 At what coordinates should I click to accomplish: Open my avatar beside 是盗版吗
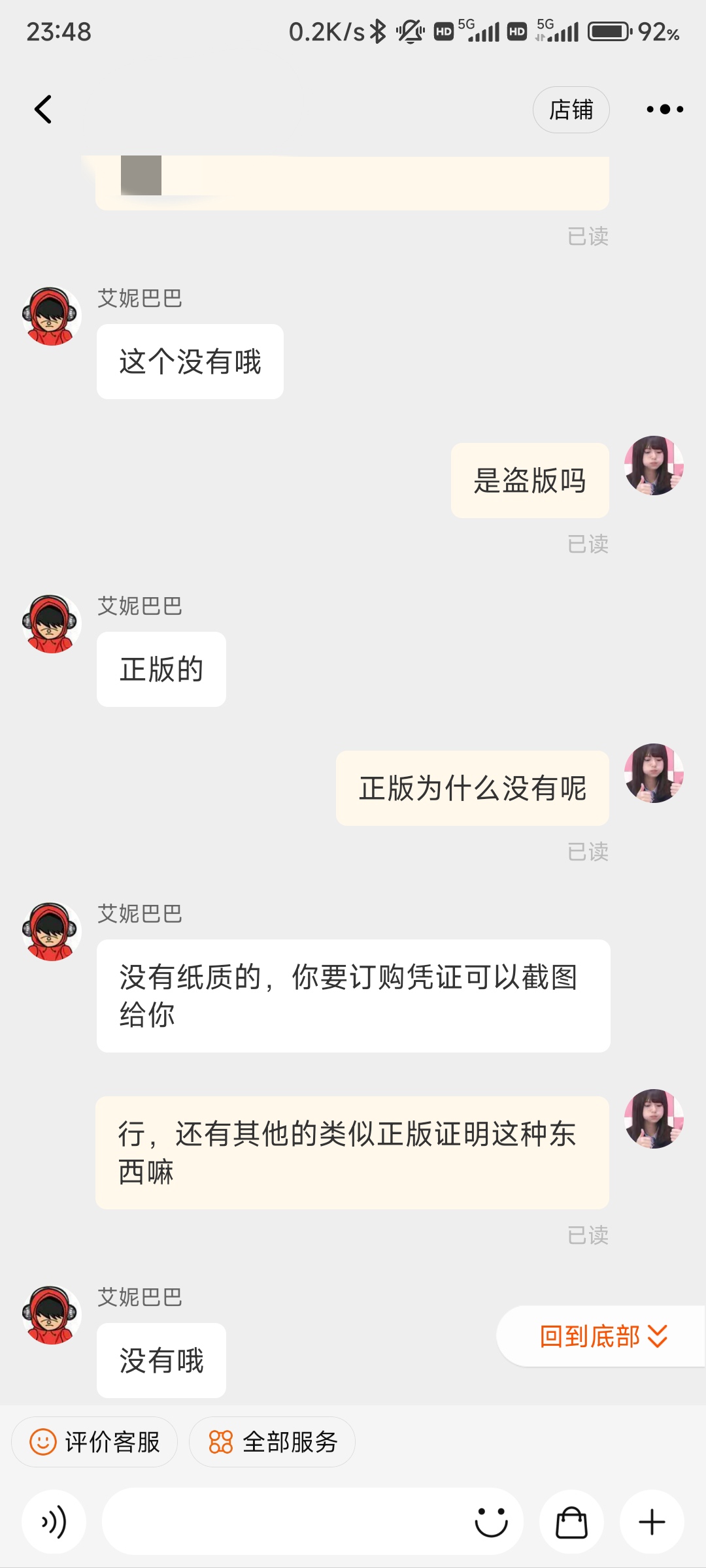pos(654,465)
